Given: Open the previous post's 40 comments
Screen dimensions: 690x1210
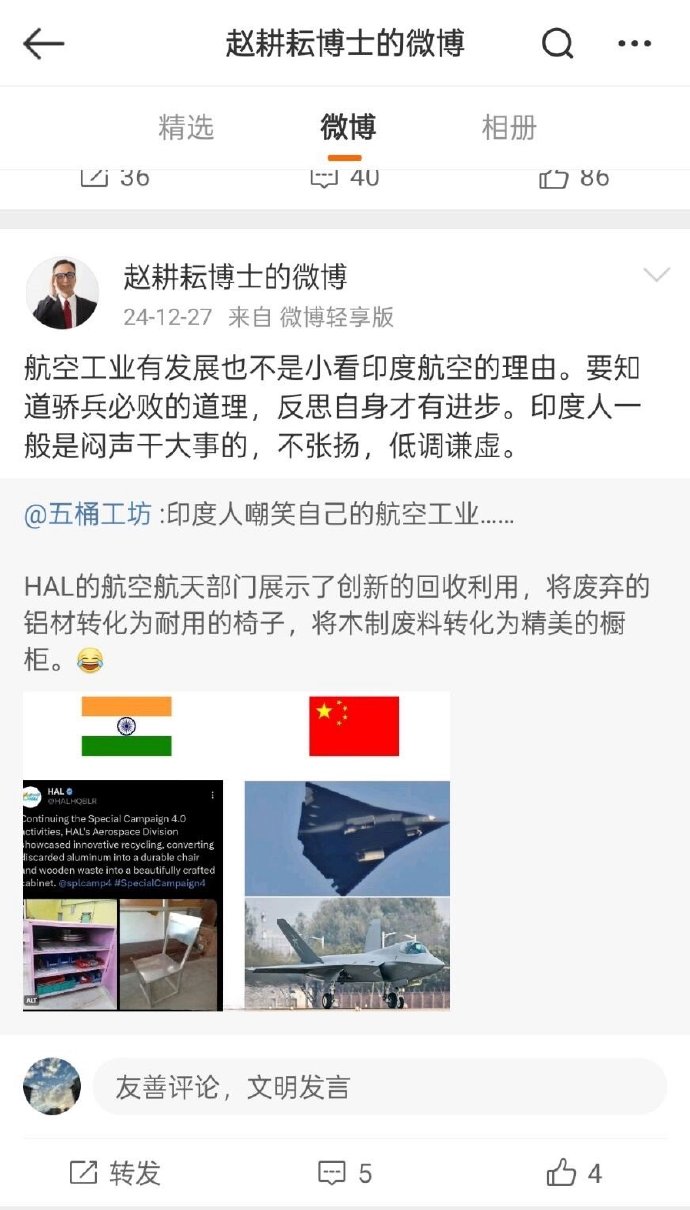Looking at the screenshot, I should 345,178.
